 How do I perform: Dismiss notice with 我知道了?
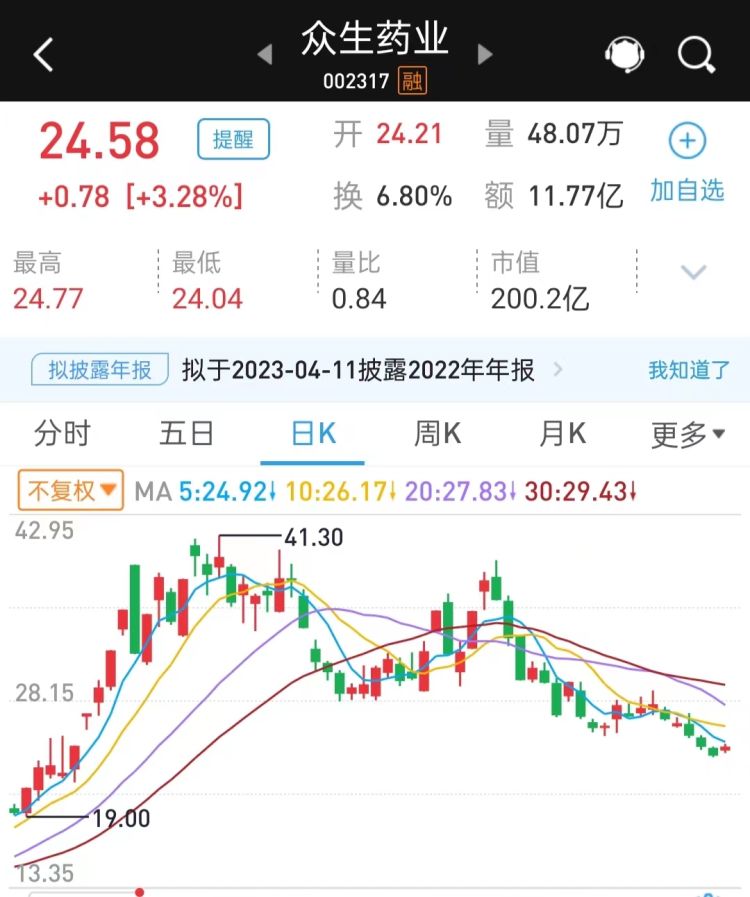point(689,370)
